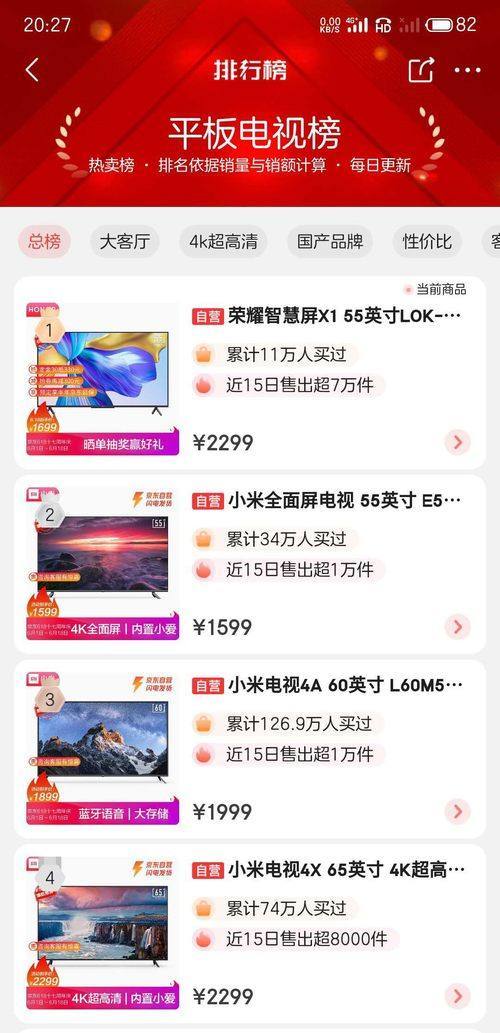Switch to the 性价比 tab

coord(428,242)
